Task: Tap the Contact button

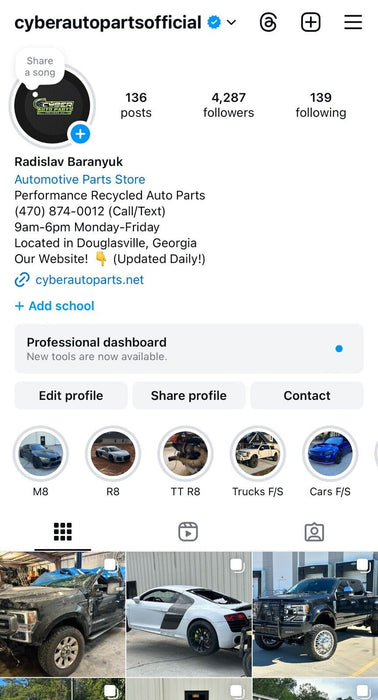Action: click(x=307, y=396)
